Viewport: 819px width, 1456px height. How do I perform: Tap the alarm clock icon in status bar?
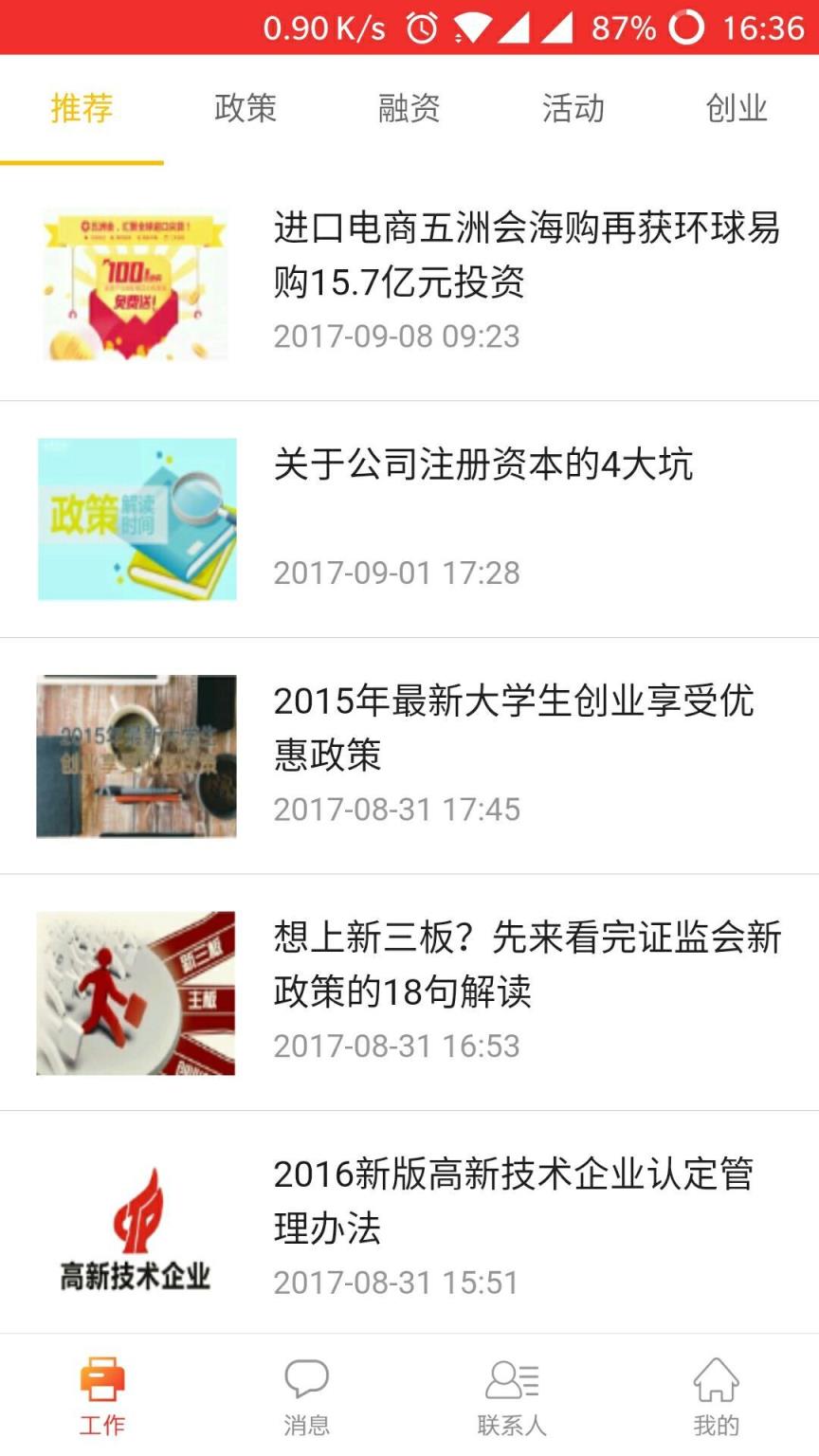point(423,28)
